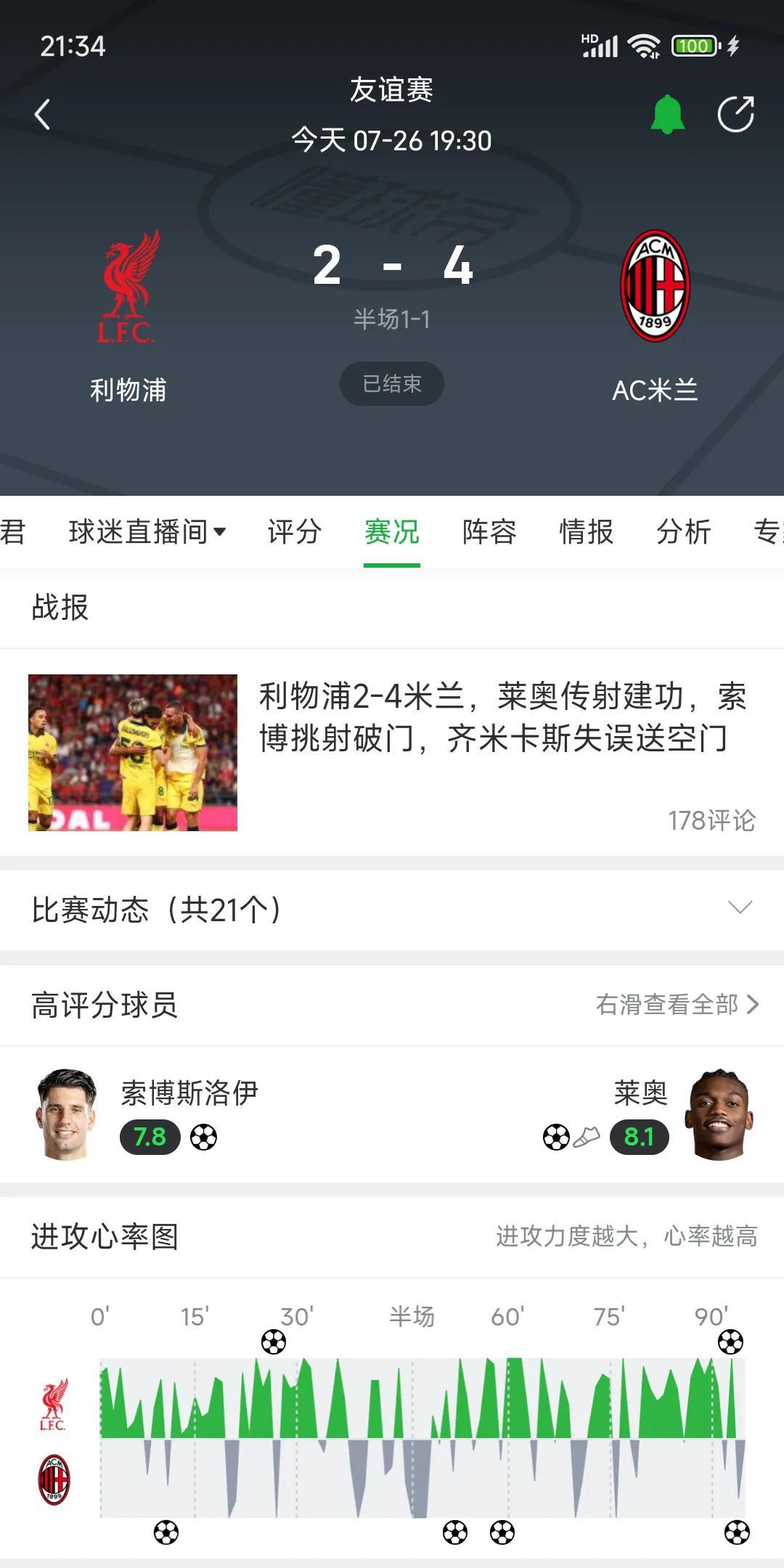Share this match via the share icon
Viewport: 784px width, 1568px height.
point(735,115)
